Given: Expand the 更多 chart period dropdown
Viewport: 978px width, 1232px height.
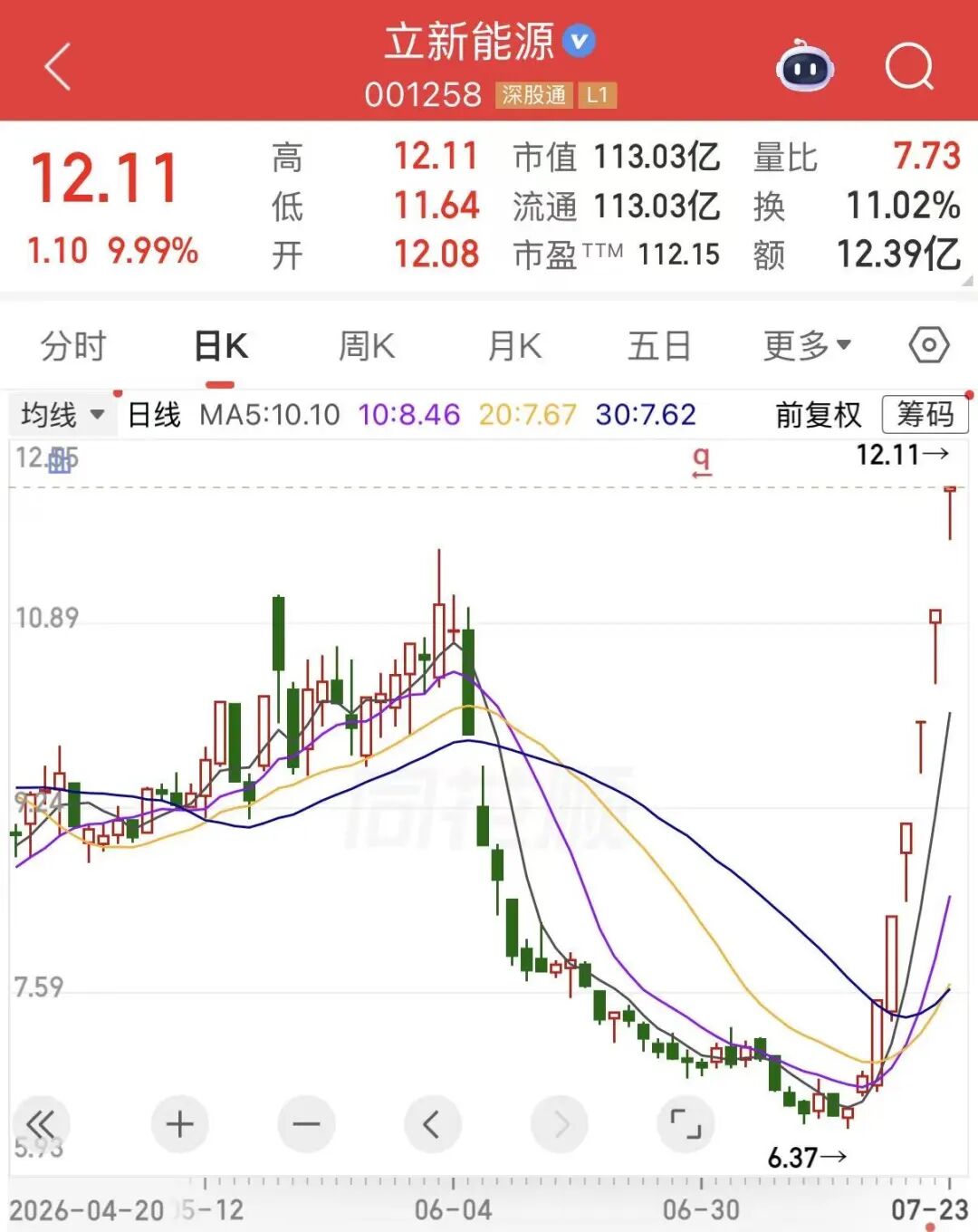Looking at the screenshot, I should pyautogui.click(x=807, y=346).
